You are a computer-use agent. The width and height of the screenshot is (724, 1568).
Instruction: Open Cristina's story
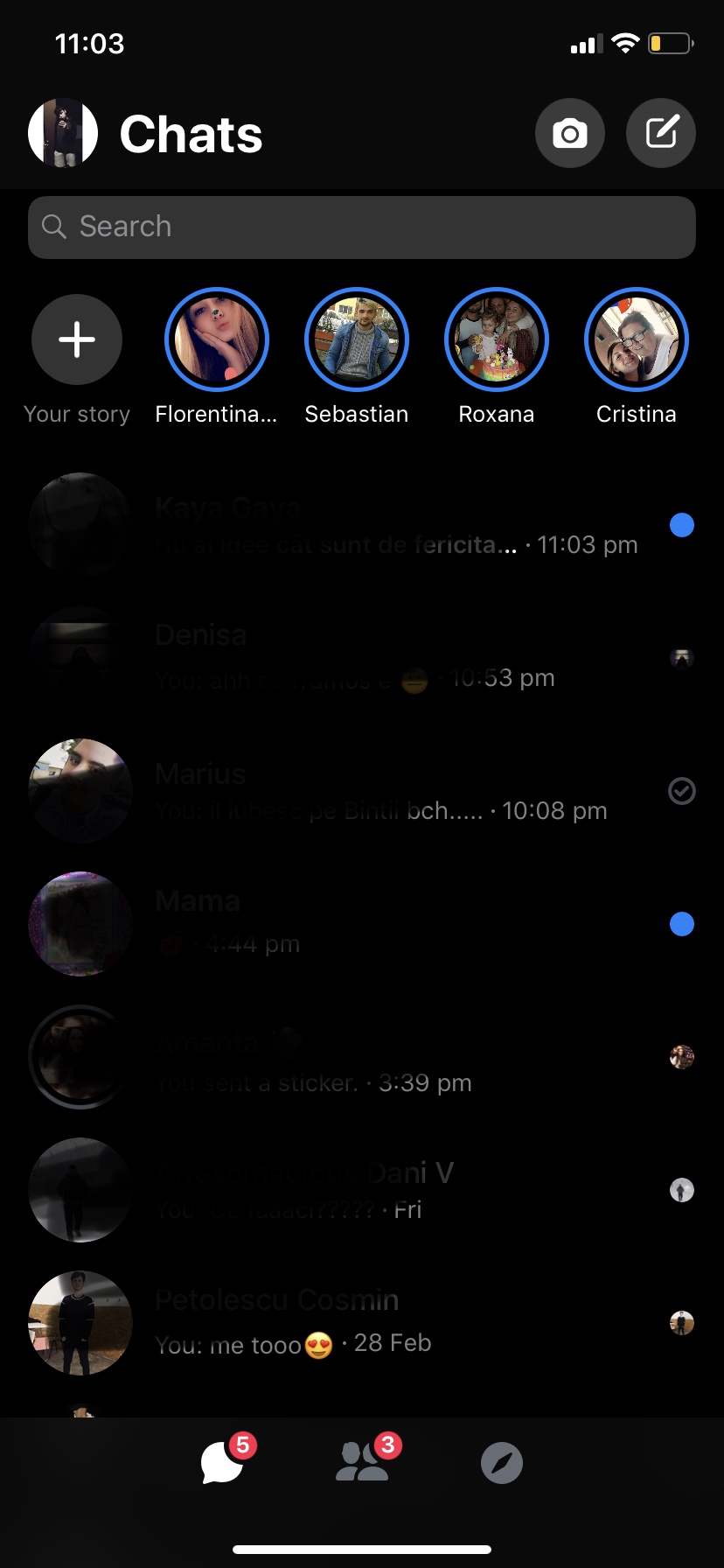[x=637, y=339]
